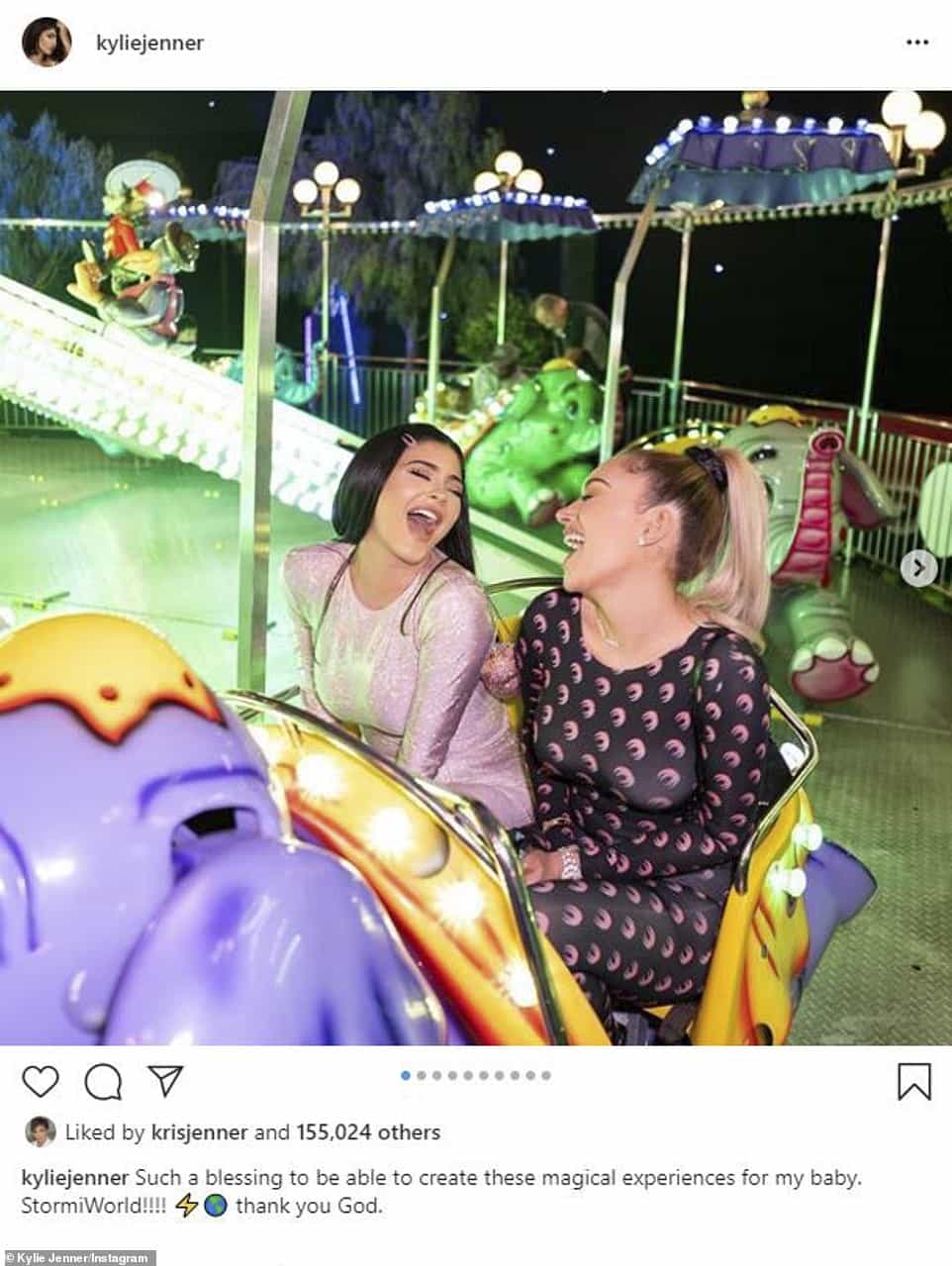Screen dimensions: 952x1266
Task: Save the post with bookmark icon
Action: [x=913, y=1082]
